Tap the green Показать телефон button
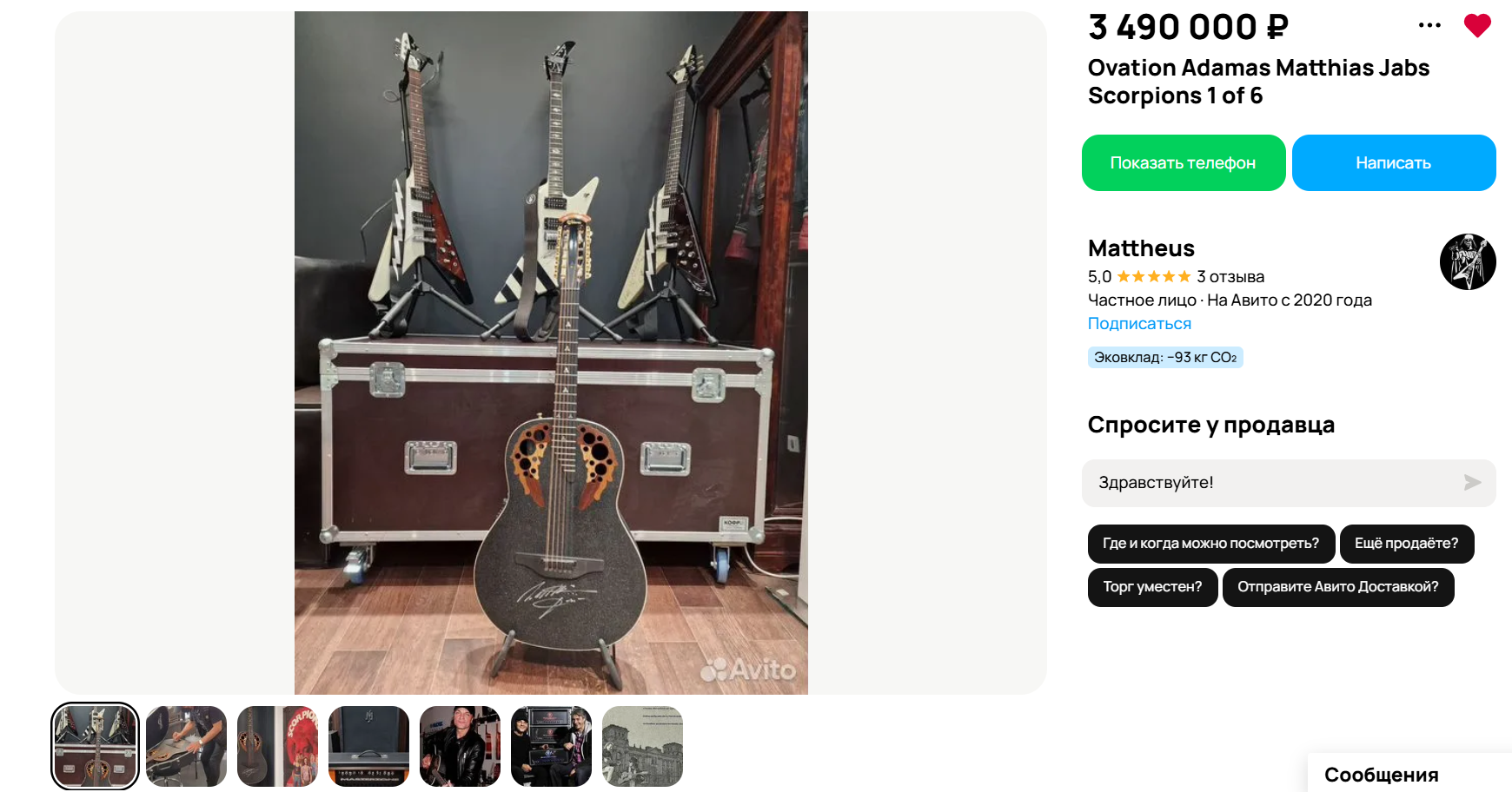This screenshot has width=1512, height=792. click(x=1183, y=162)
